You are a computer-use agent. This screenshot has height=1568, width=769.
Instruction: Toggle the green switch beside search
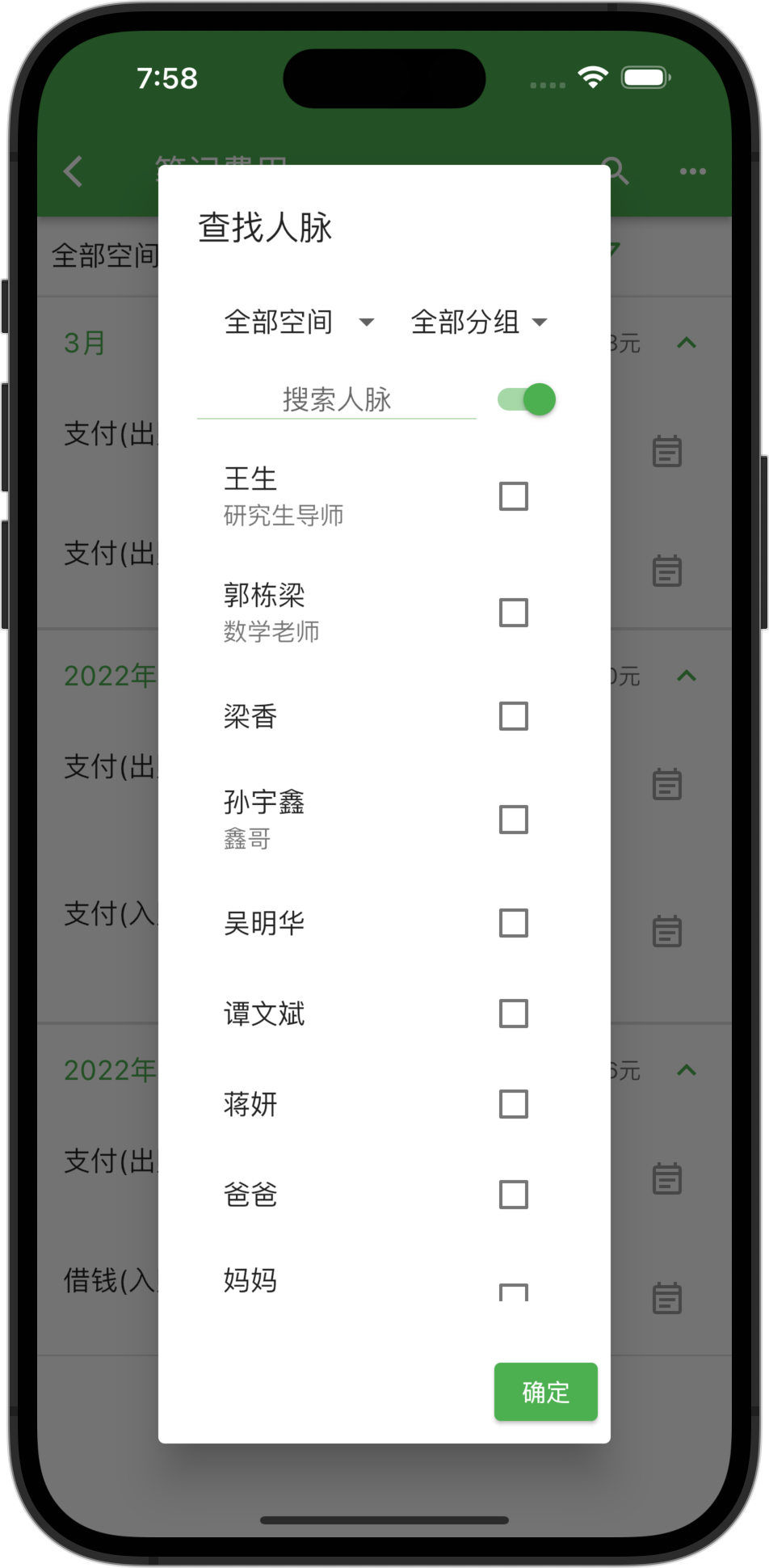pyautogui.click(x=527, y=399)
